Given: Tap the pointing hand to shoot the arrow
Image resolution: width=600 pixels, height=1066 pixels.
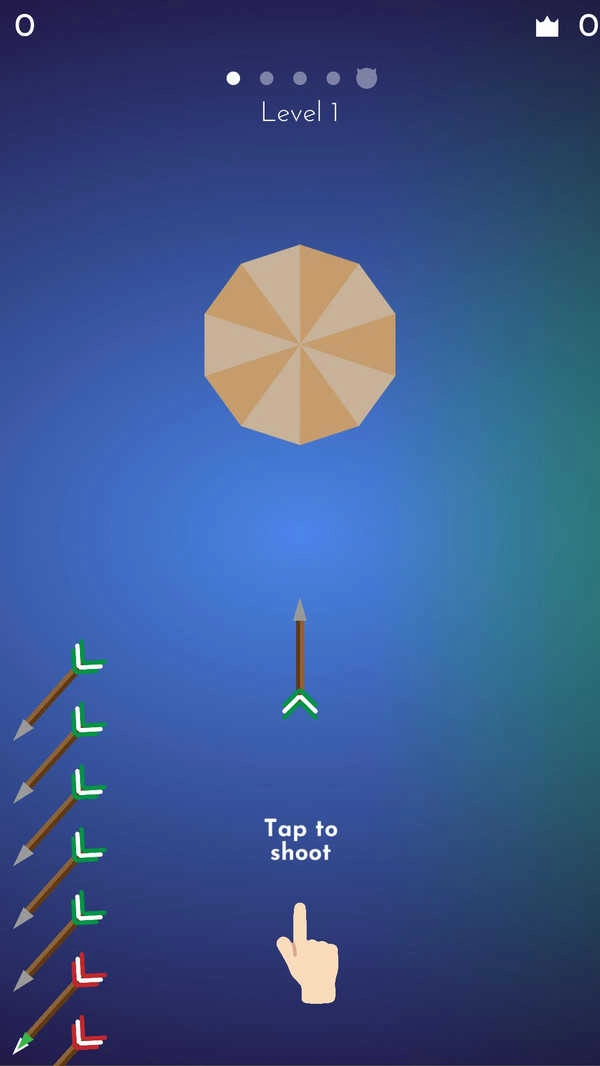Looking at the screenshot, I should coord(307,956).
